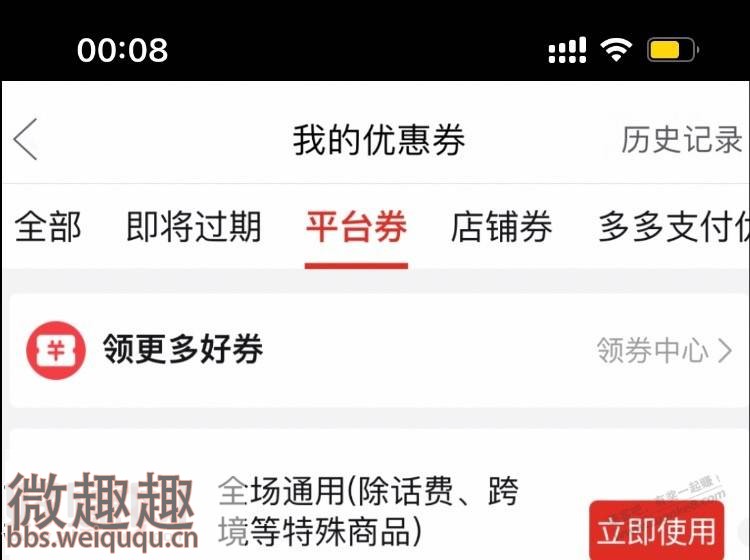Open the 多多支付 coupons tab
This screenshot has height=560, width=750.
(x=672, y=228)
